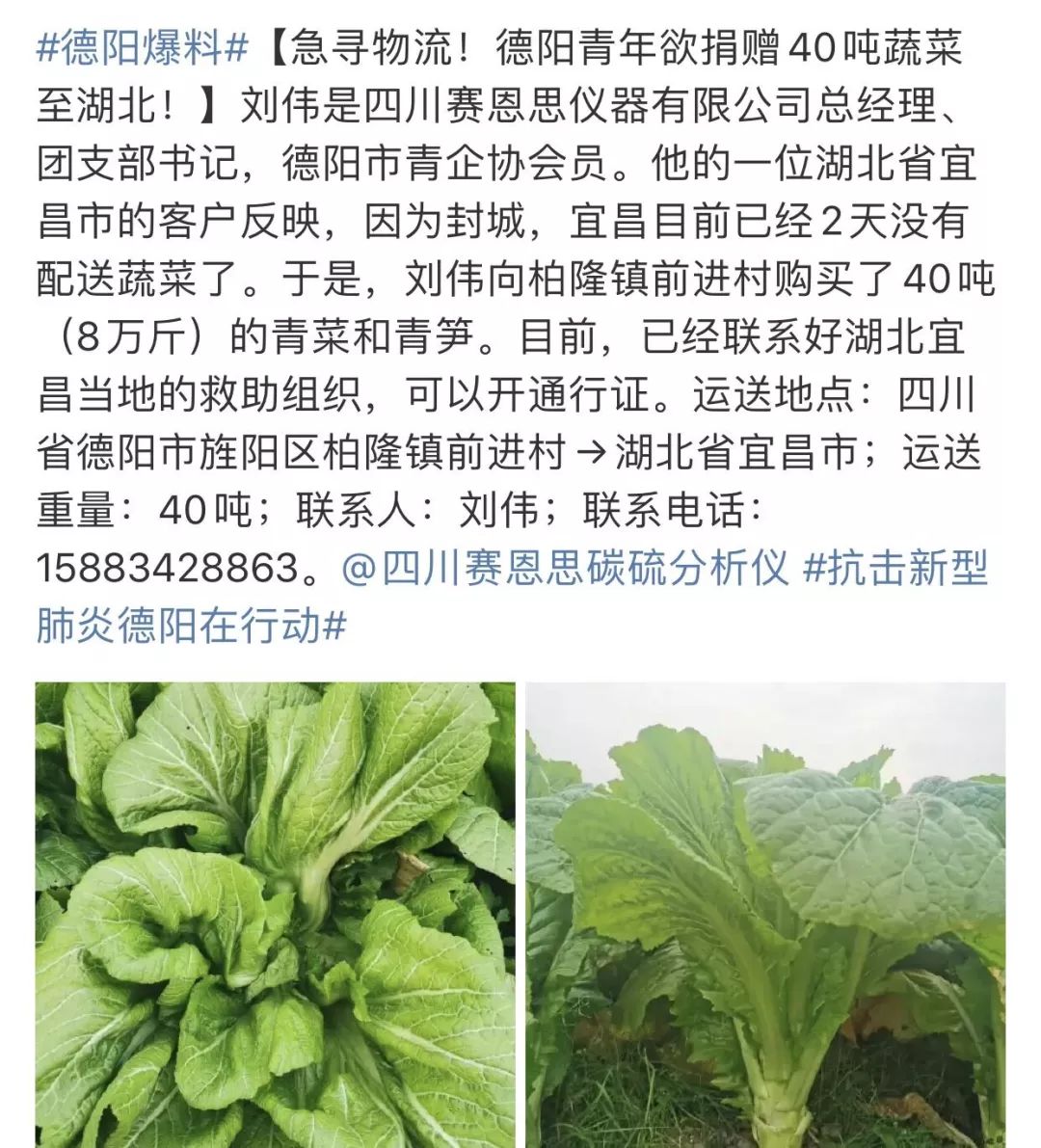
Task: Open the @四川赛恩思碳硫分析仪 mention
Action: point(566,569)
